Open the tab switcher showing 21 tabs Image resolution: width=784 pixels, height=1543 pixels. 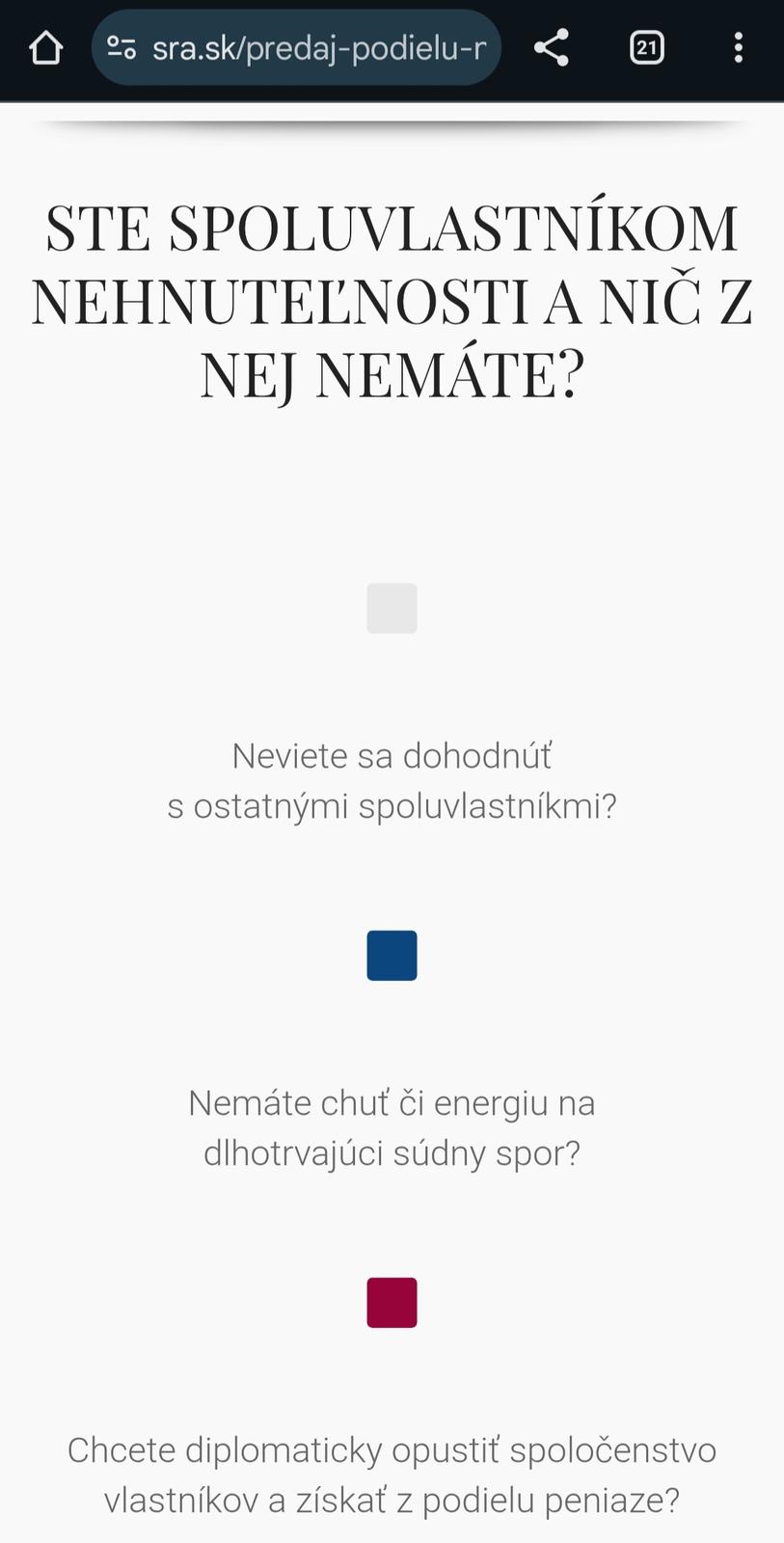tap(646, 47)
